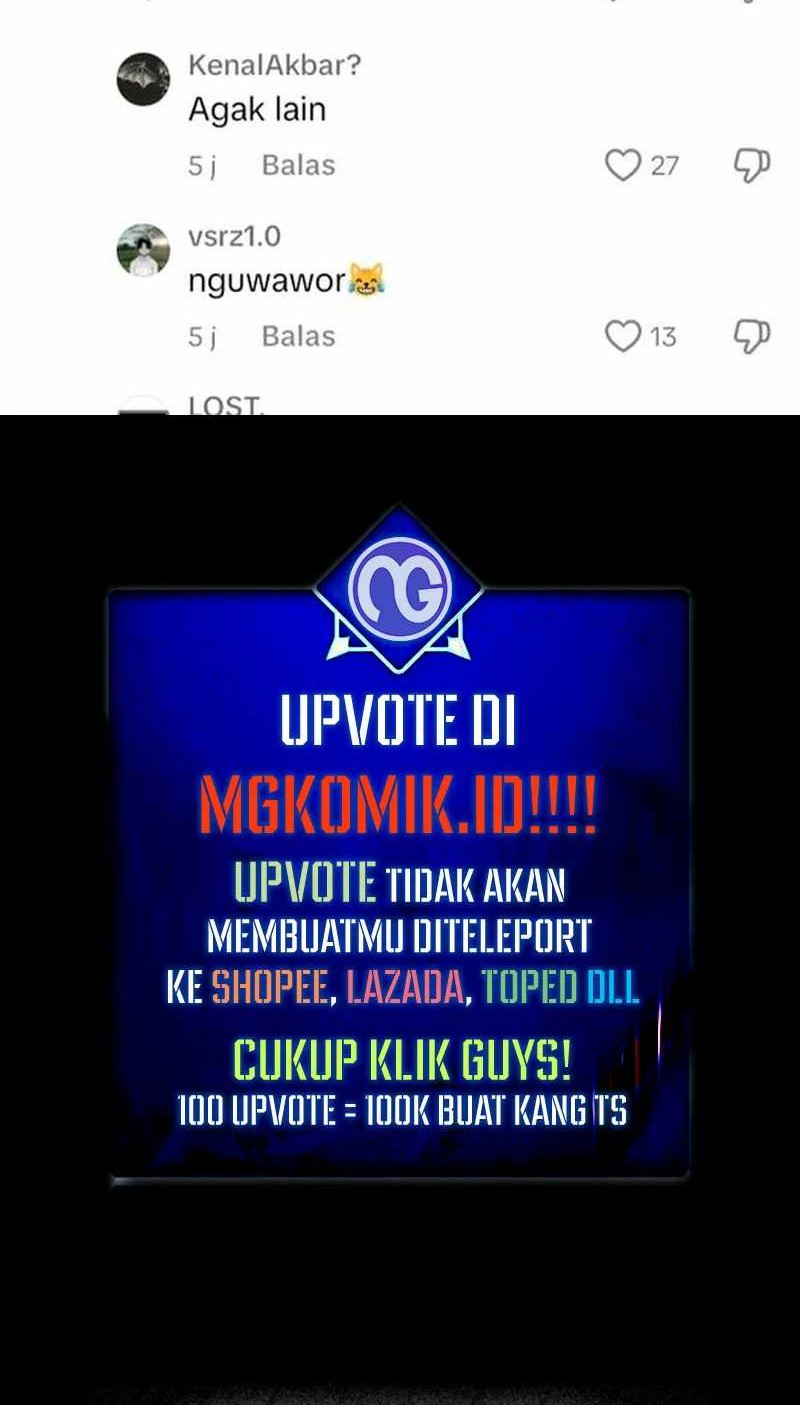800x1405 pixels.
Task: Open KenalAkbar's bat avatar picture
Action: [143, 78]
